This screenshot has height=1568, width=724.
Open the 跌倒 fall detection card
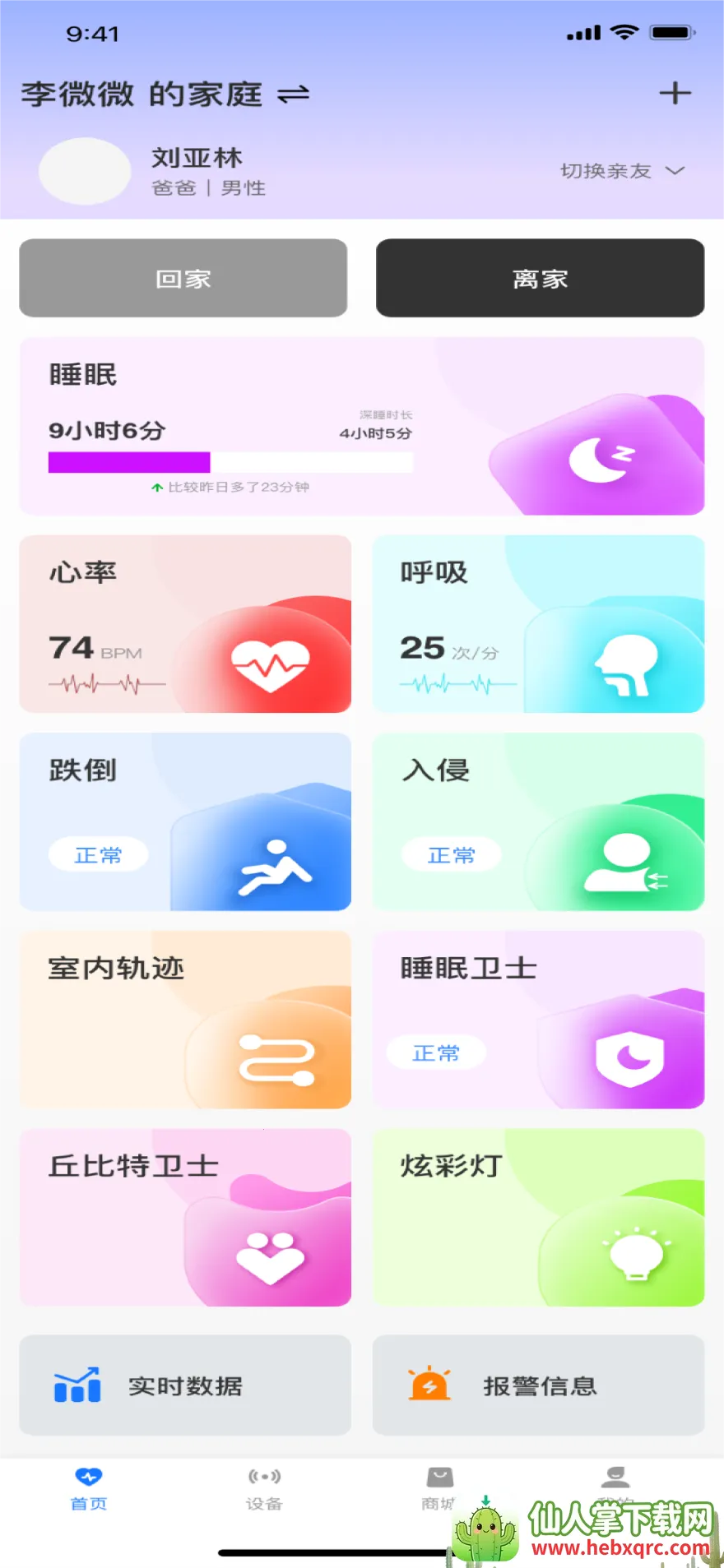[x=185, y=821]
